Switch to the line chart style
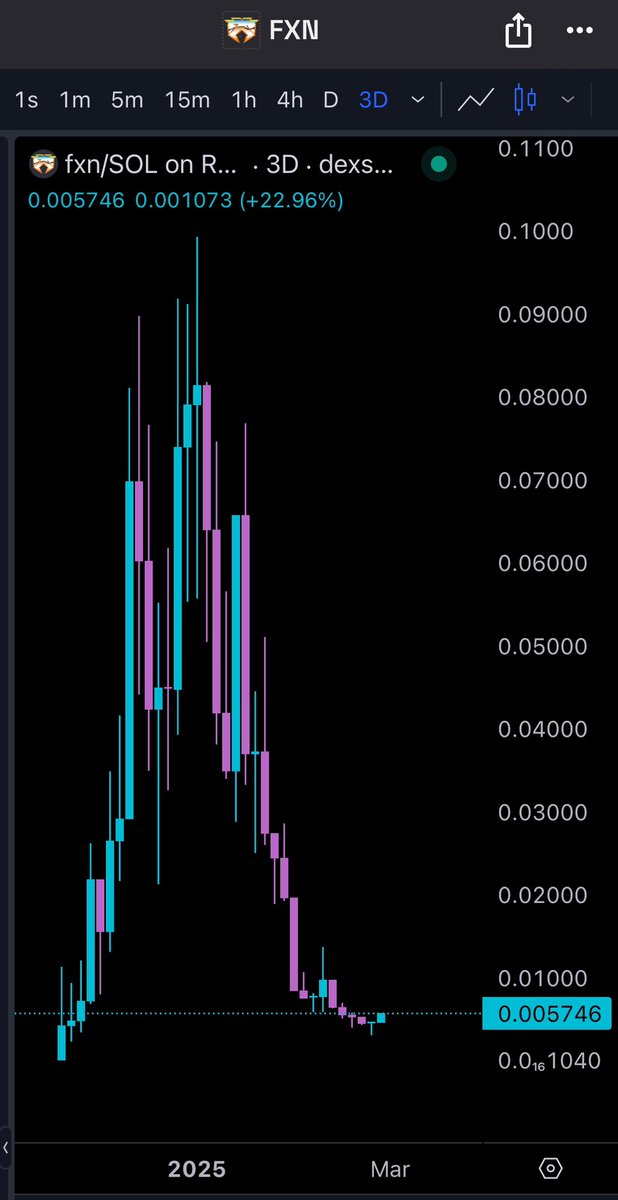 [x=476, y=100]
